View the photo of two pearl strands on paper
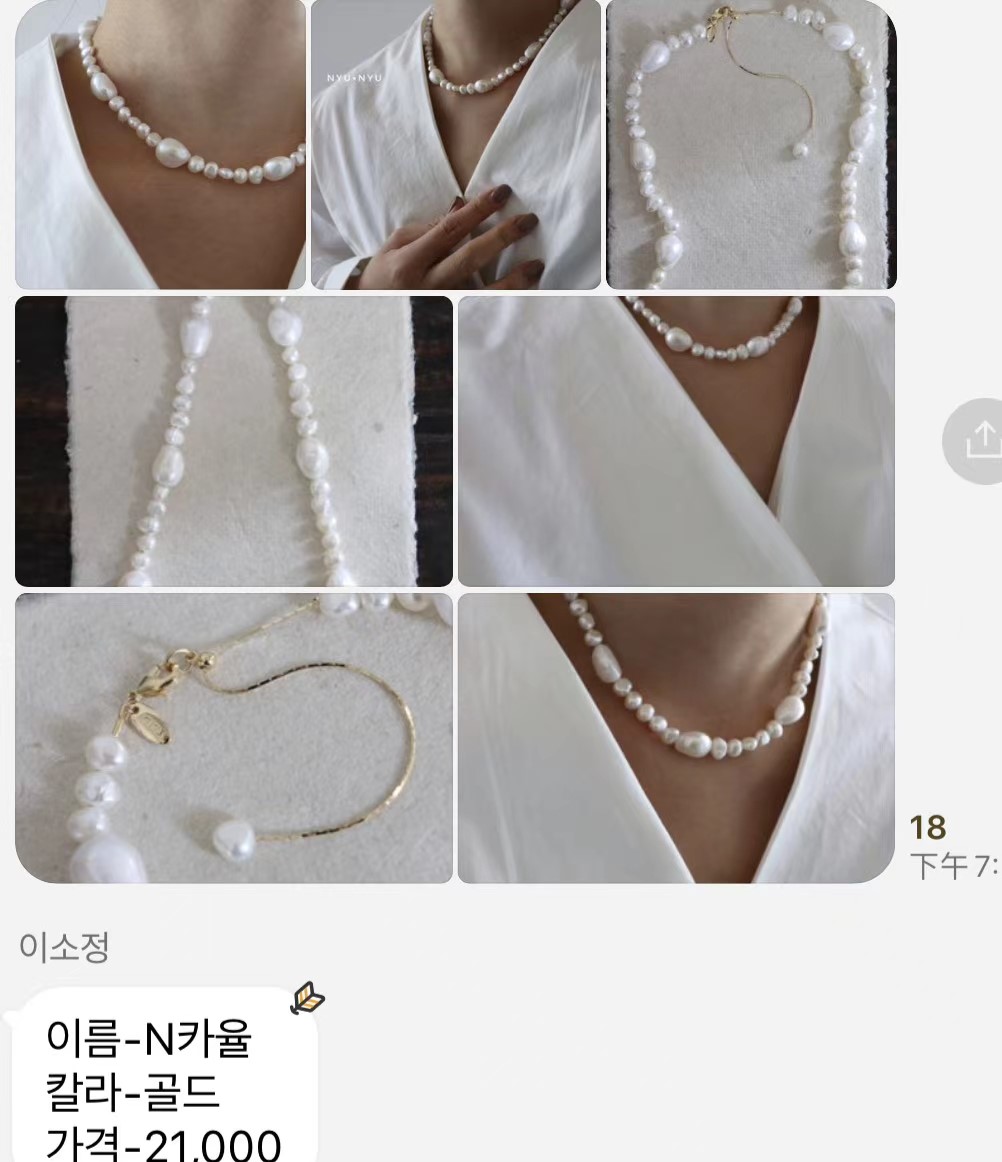This screenshot has height=1162, width=1002. [234, 441]
